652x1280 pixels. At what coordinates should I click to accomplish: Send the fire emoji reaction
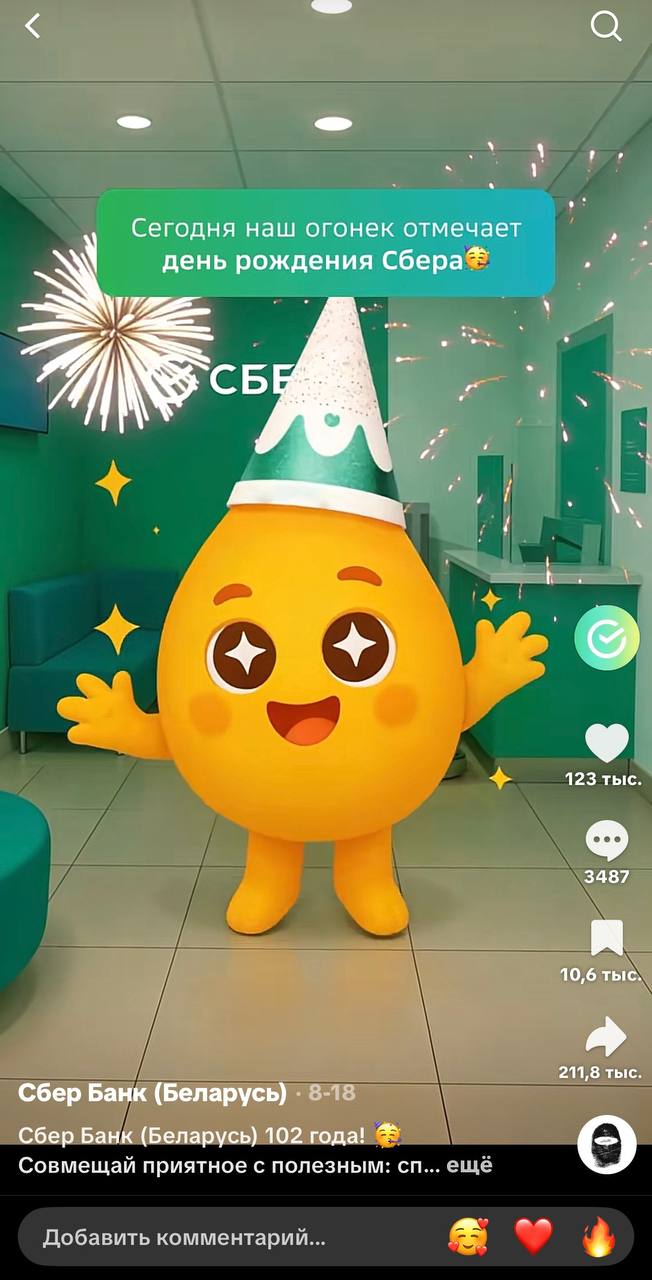pyautogui.click(x=599, y=1238)
